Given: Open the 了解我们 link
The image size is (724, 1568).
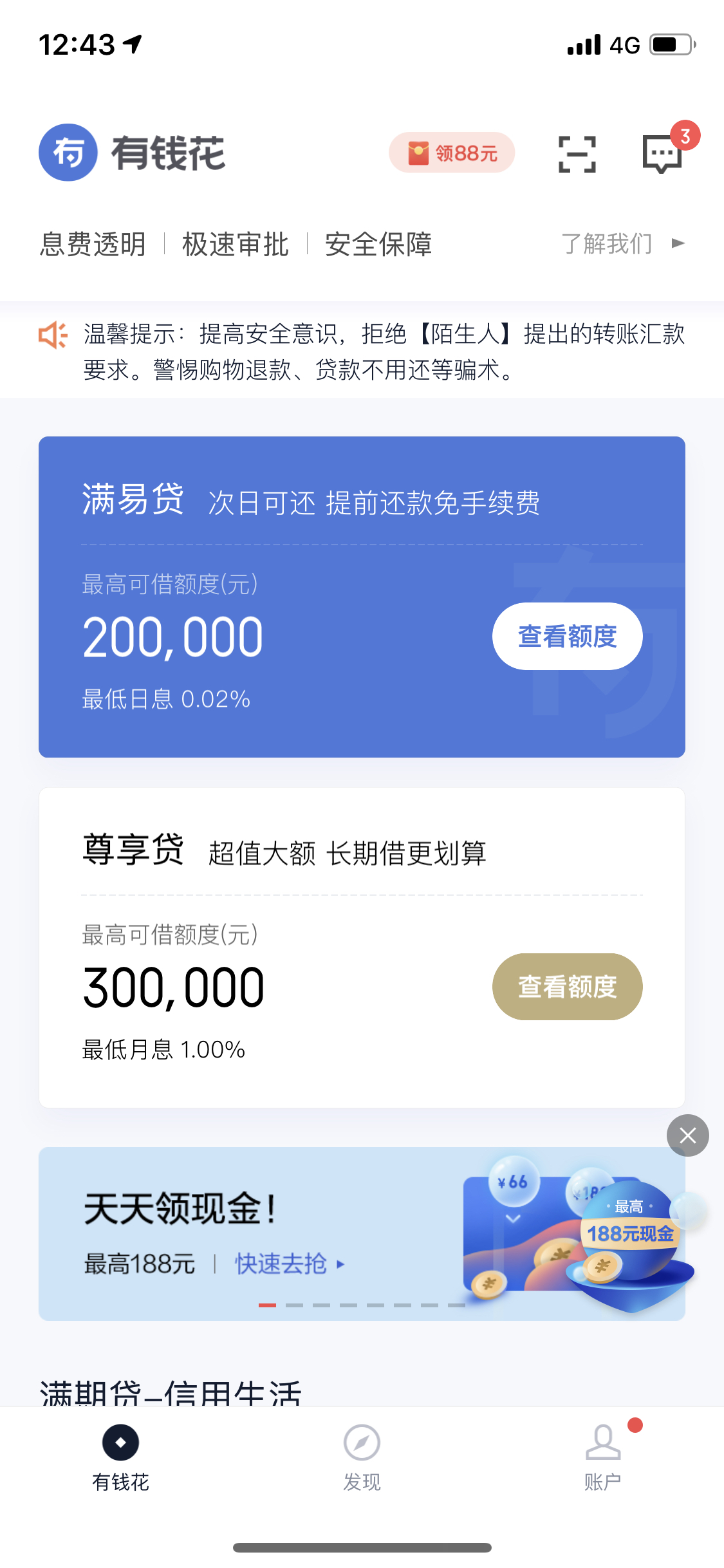Looking at the screenshot, I should coord(623,244).
